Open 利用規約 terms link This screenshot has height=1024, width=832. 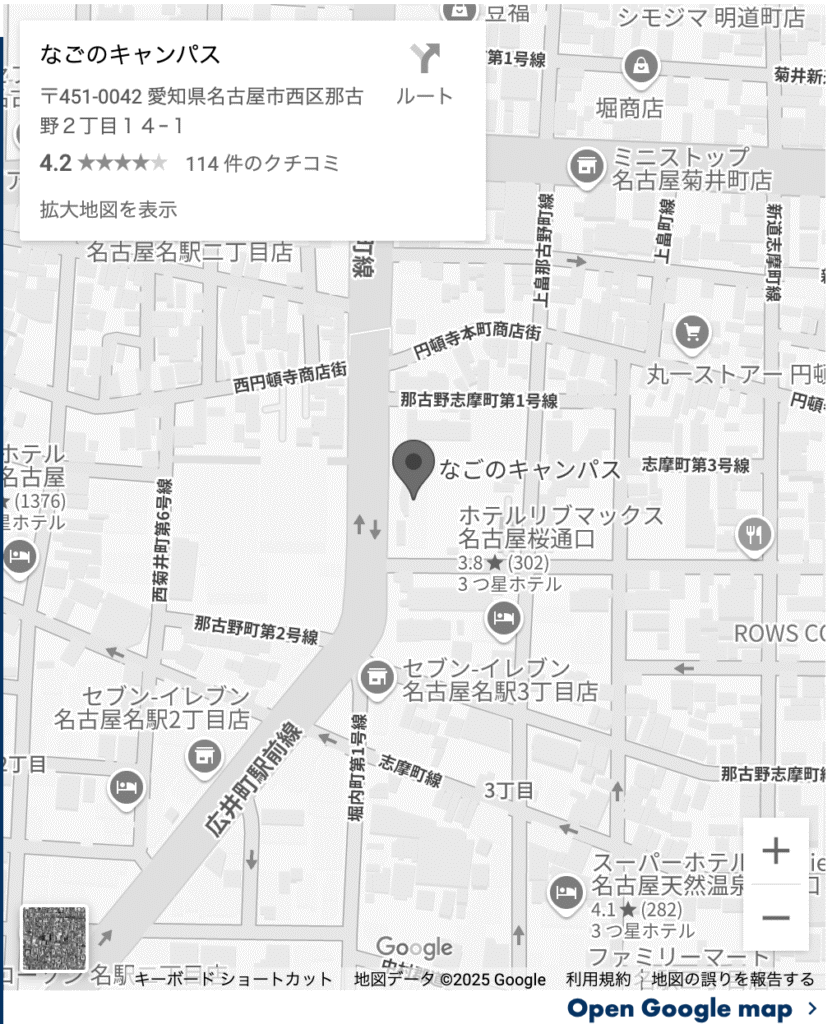(x=598, y=979)
